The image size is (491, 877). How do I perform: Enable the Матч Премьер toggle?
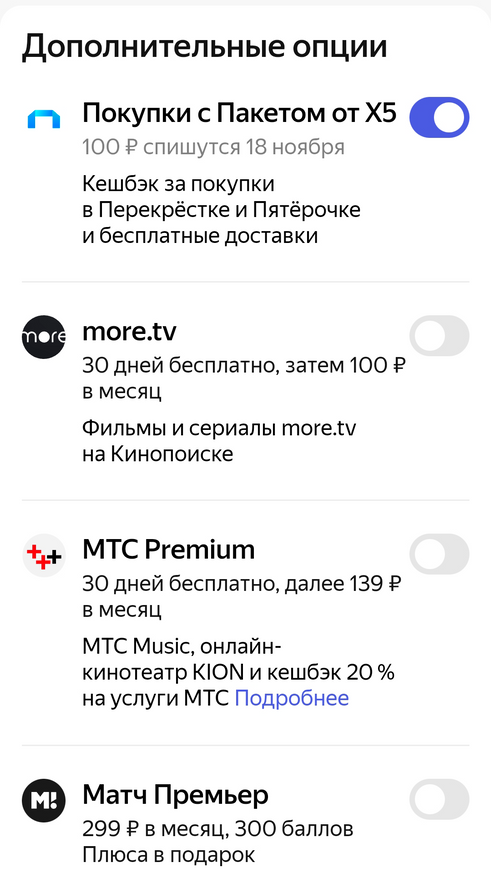(439, 799)
